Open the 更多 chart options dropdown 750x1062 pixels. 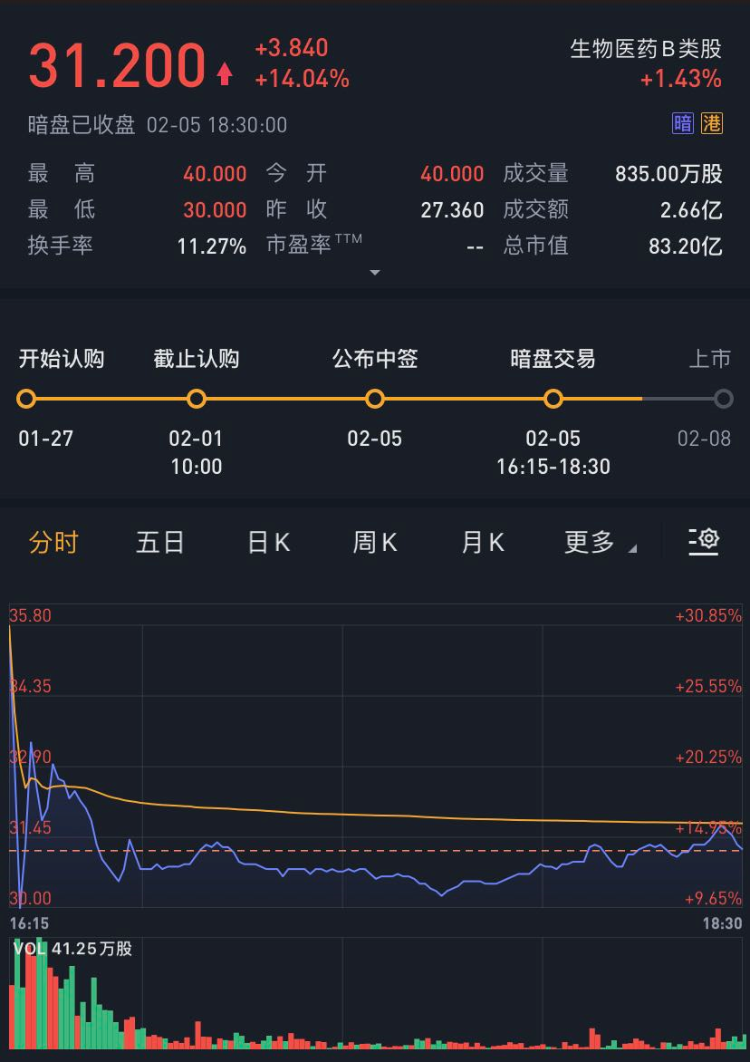pos(599,543)
